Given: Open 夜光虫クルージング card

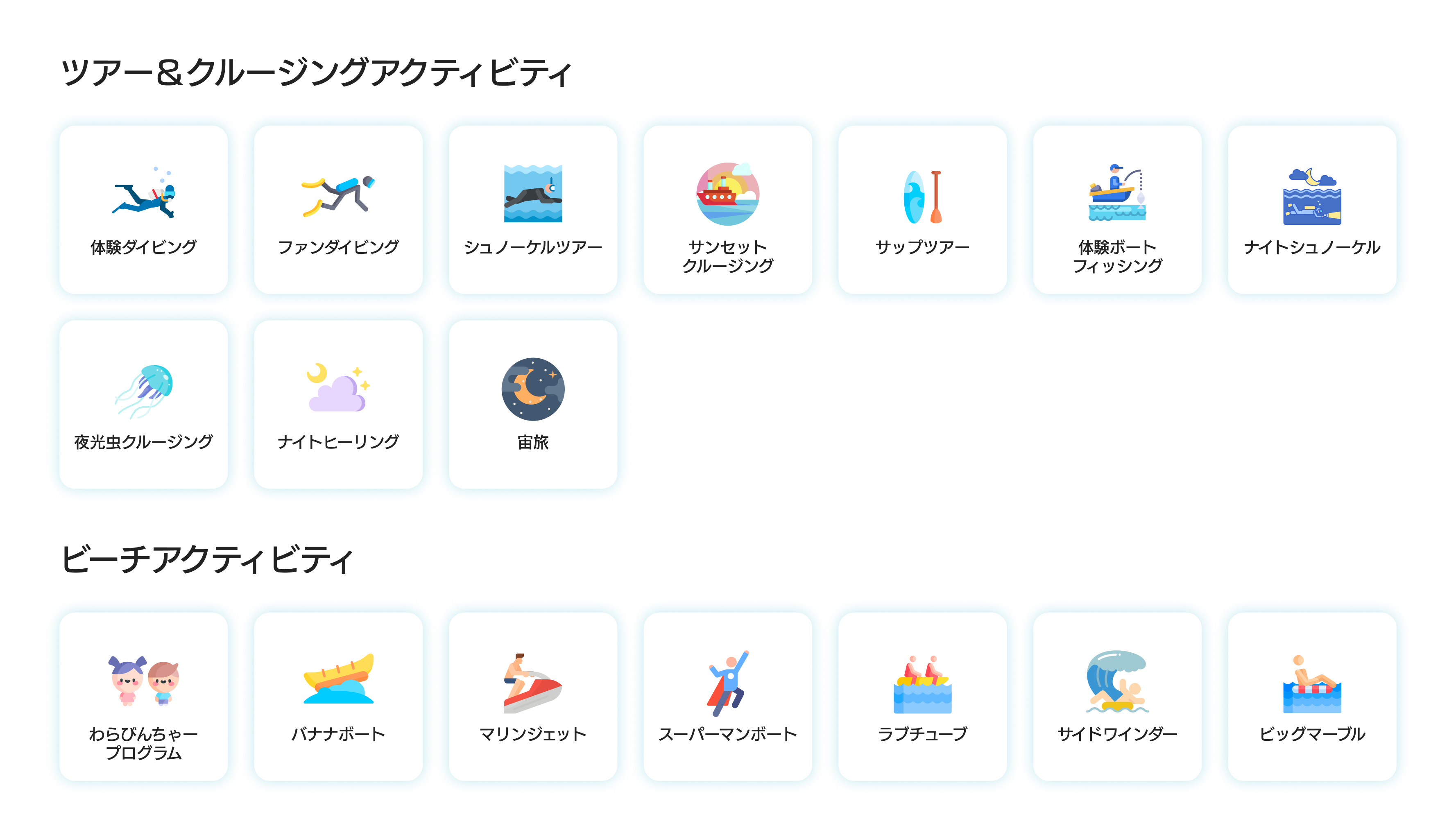Looking at the screenshot, I should click(144, 405).
